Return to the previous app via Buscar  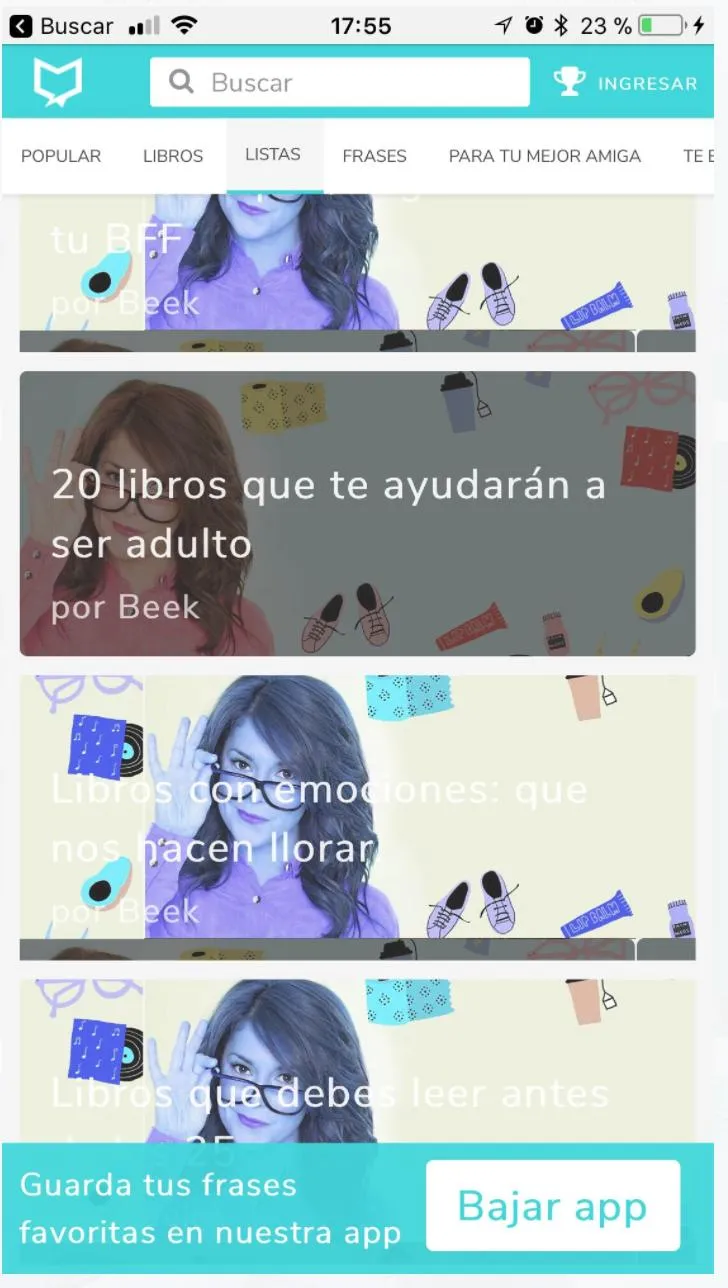tap(60, 26)
